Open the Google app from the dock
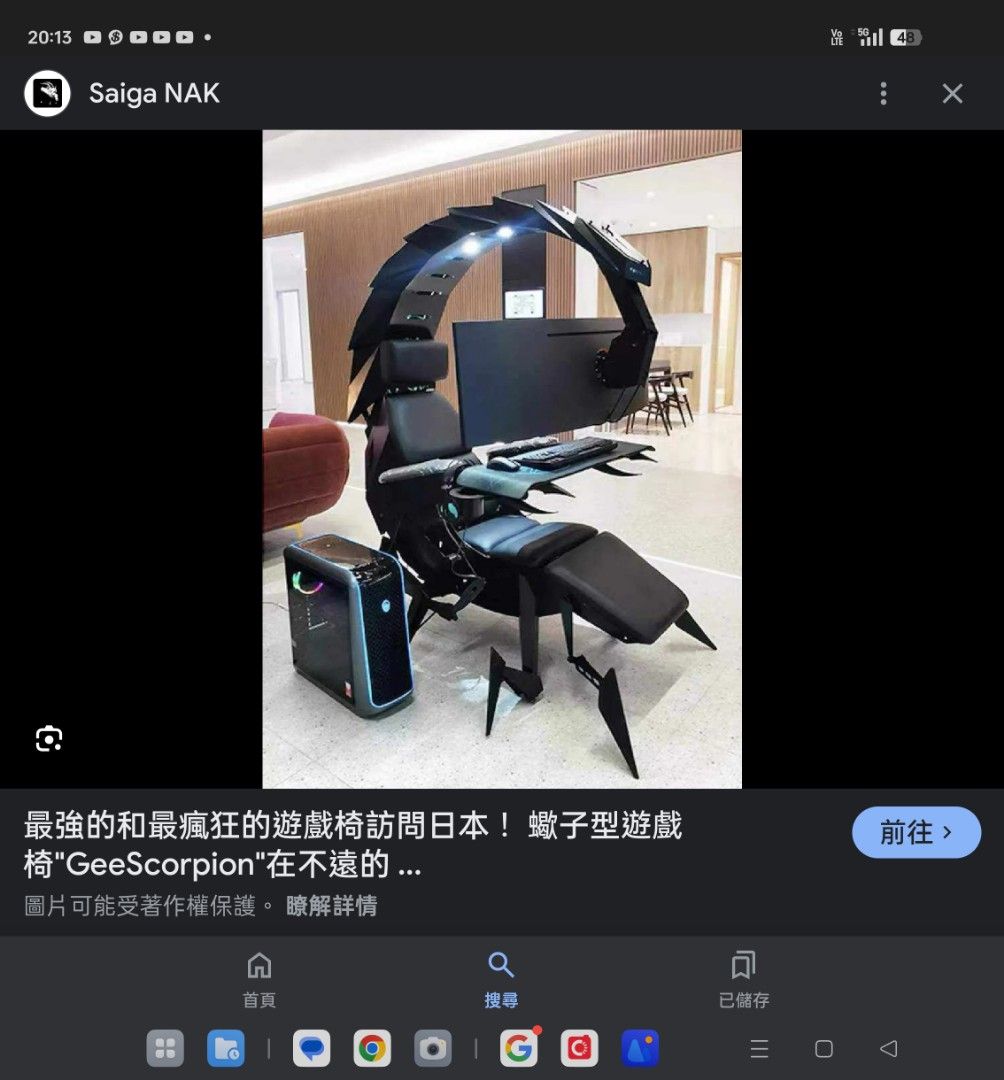Viewport: 1004px width, 1080px height. point(518,1049)
